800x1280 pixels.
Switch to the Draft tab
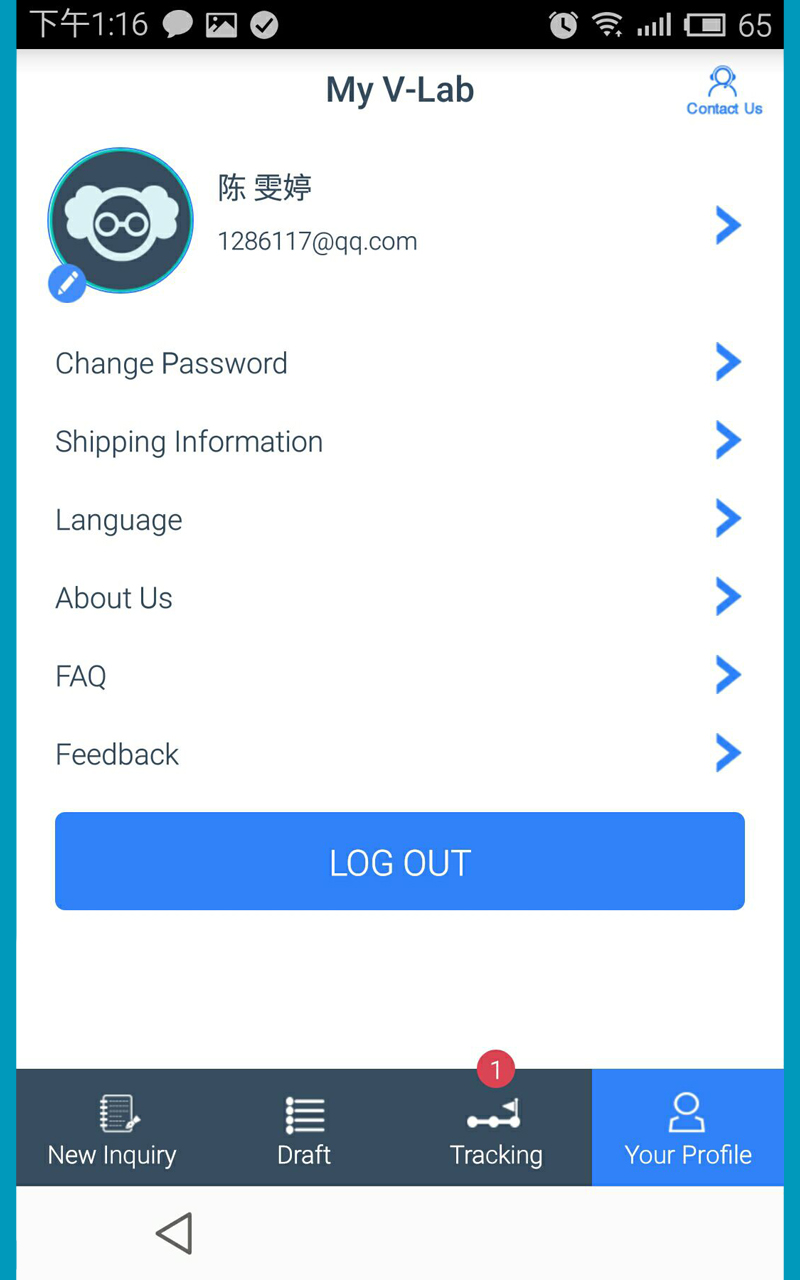point(304,1128)
